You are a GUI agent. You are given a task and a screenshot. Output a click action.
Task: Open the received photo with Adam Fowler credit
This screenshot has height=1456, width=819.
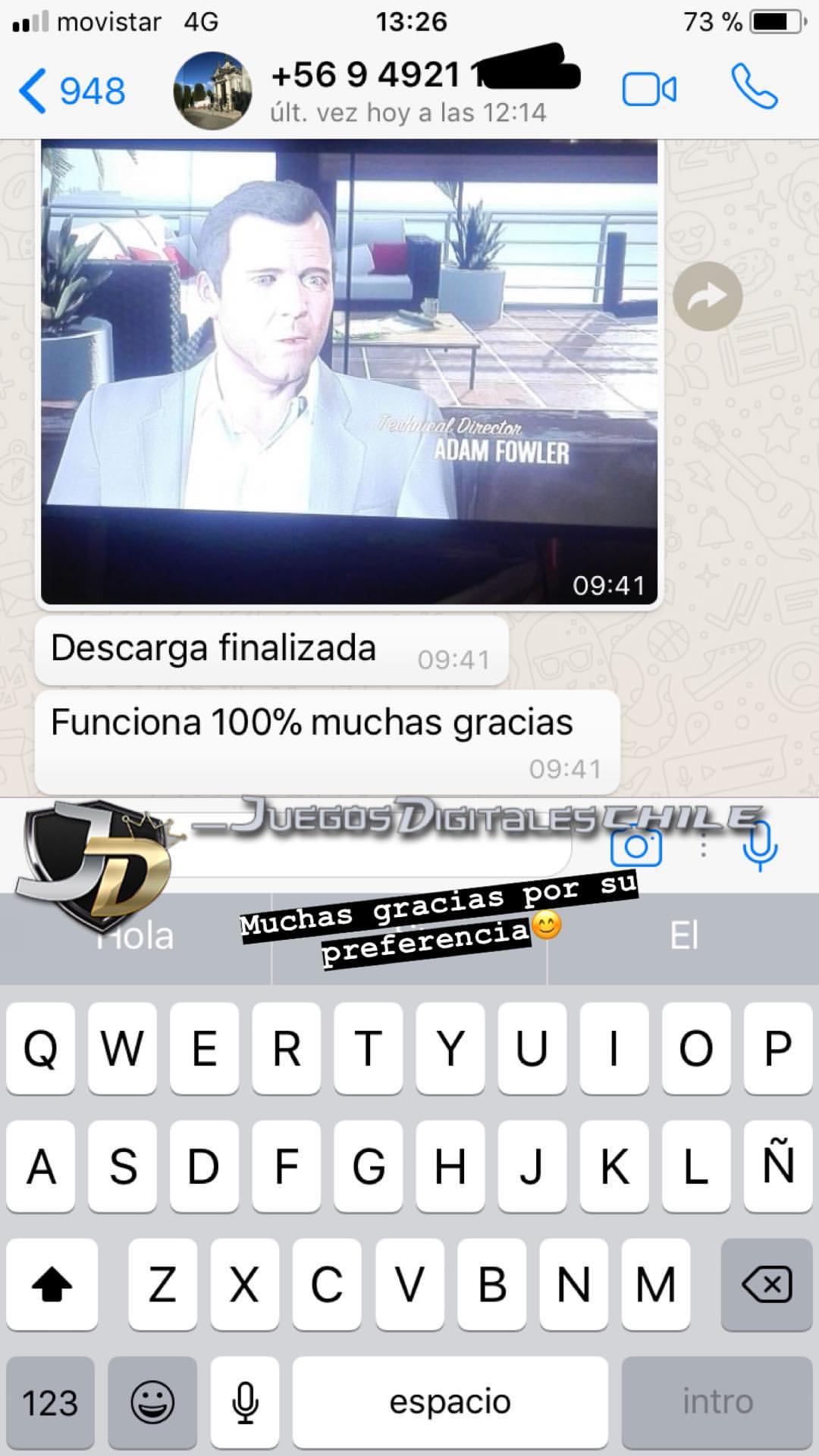point(349,371)
